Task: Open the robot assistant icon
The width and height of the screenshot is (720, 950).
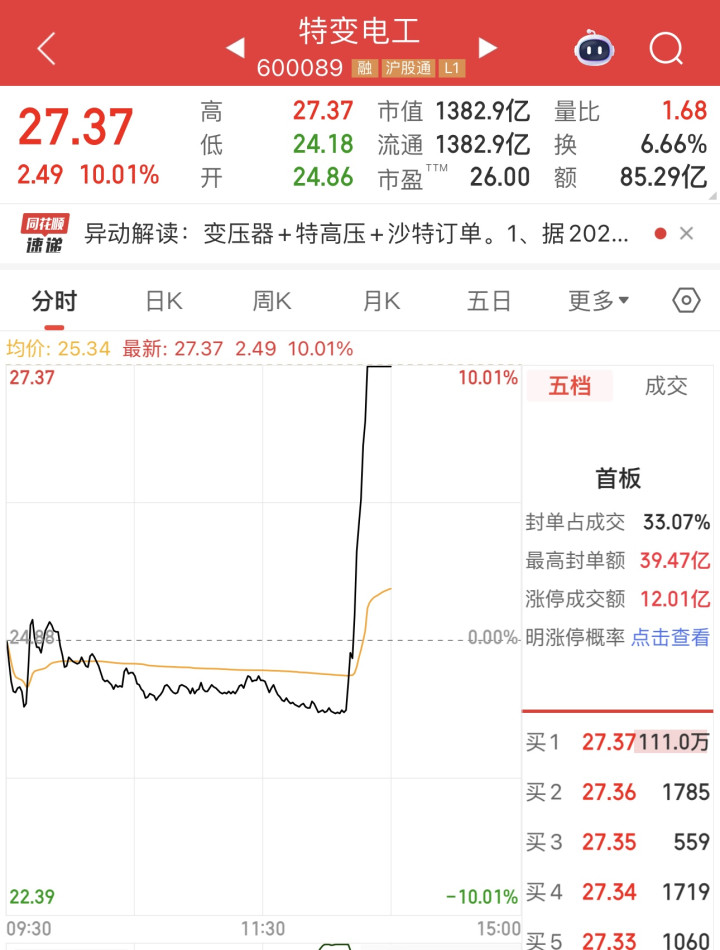Action: point(594,48)
